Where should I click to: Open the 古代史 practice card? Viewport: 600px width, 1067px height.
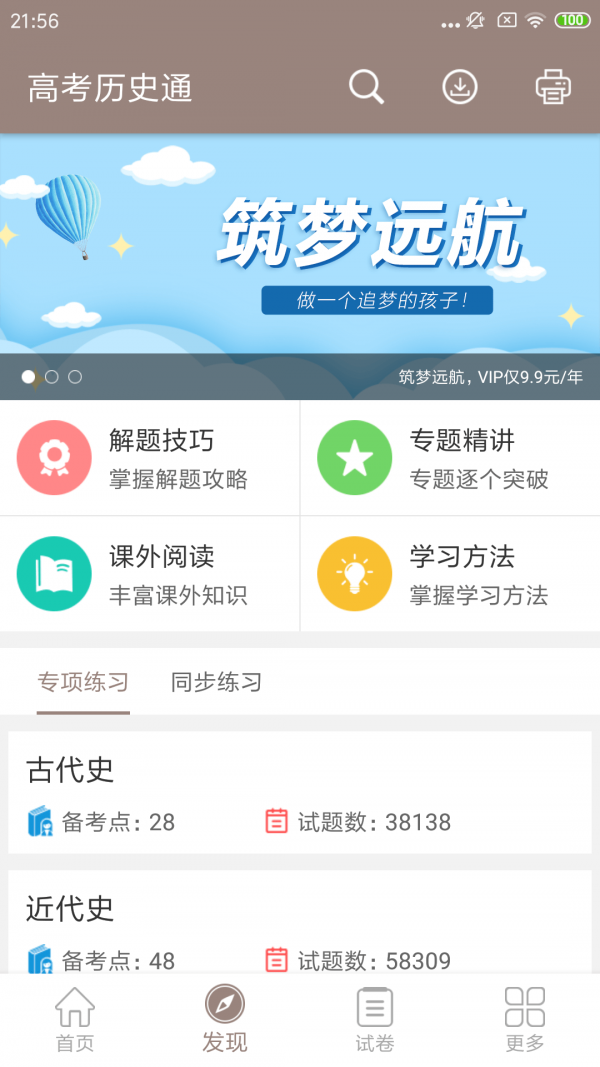point(300,793)
